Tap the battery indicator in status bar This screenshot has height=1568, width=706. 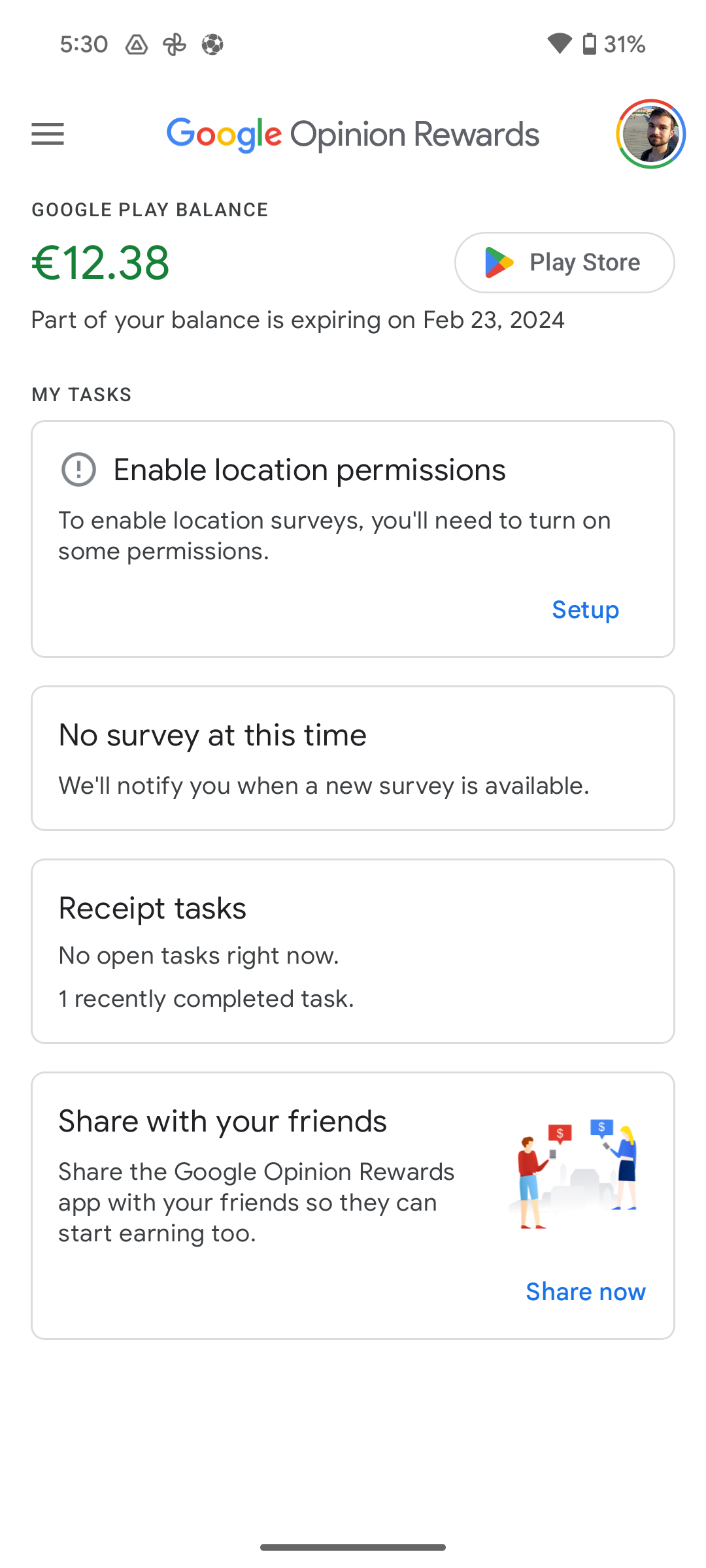point(589,43)
